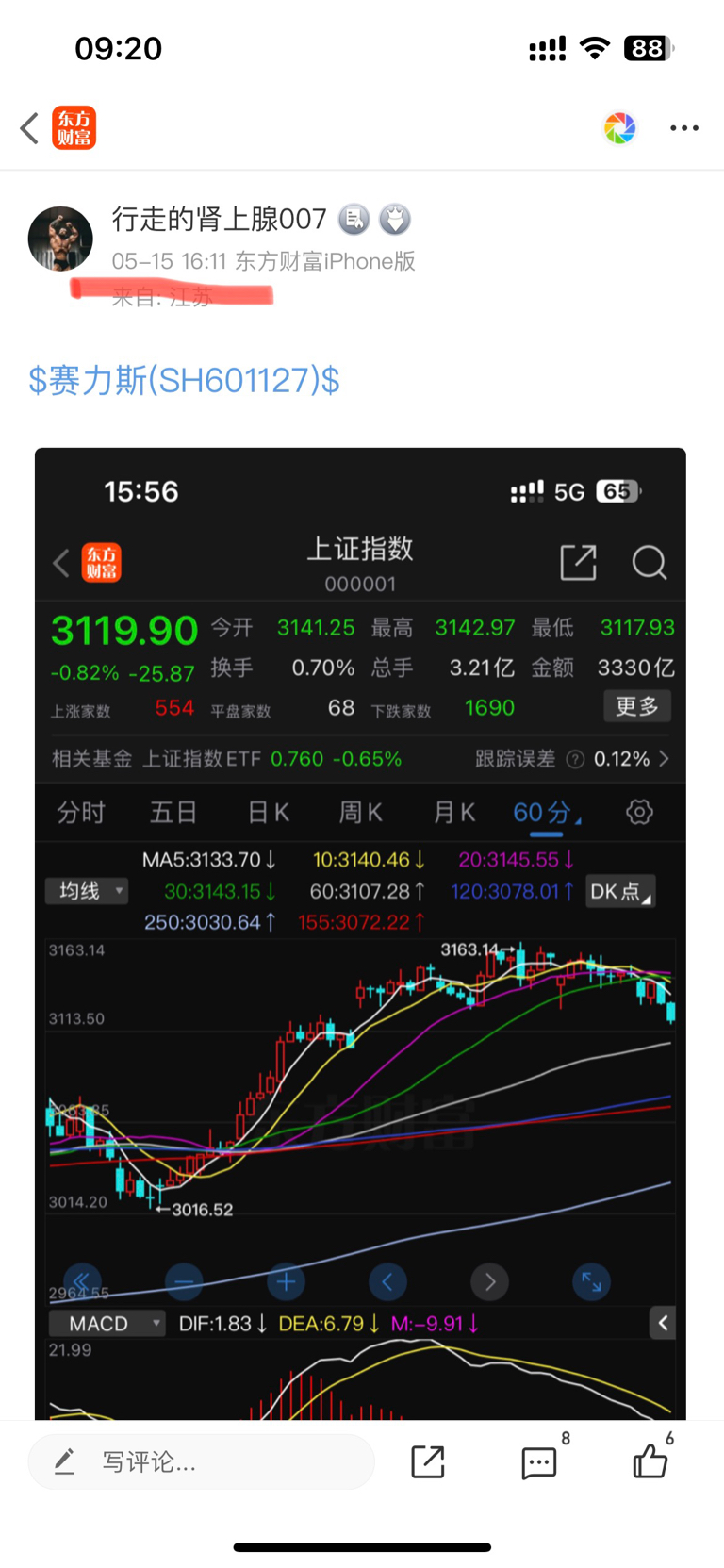Tap the fullscreen expand icon on the chart
The width and height of the screenshot is (724, 1568).
[x=591, y=1281]
